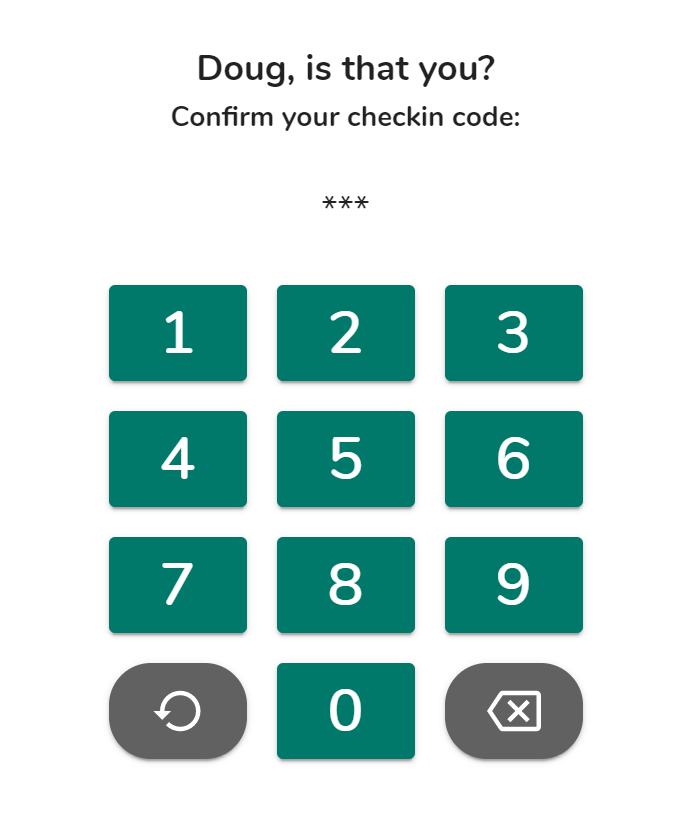Delete the last digit with backspace
This screenshot has height=820, width=687.
point(514,711)
